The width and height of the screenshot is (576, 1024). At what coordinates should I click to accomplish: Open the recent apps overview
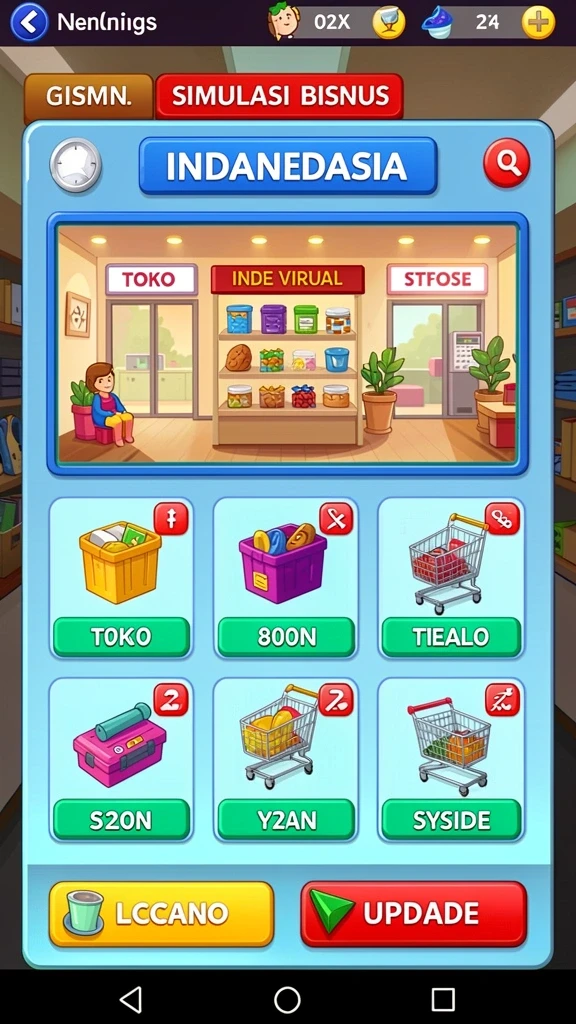pyautogui.click(x=443, y=999)
